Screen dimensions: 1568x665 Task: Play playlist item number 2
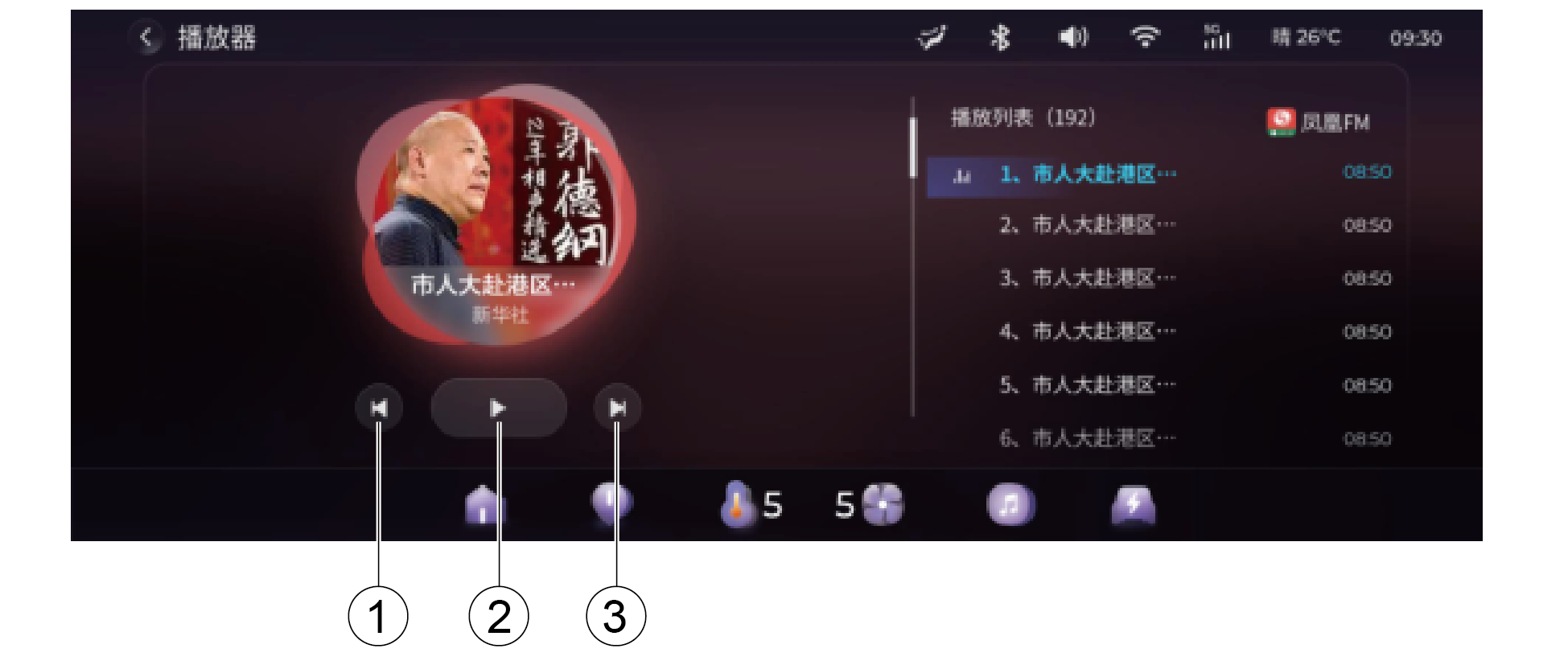click(1087, 225)
